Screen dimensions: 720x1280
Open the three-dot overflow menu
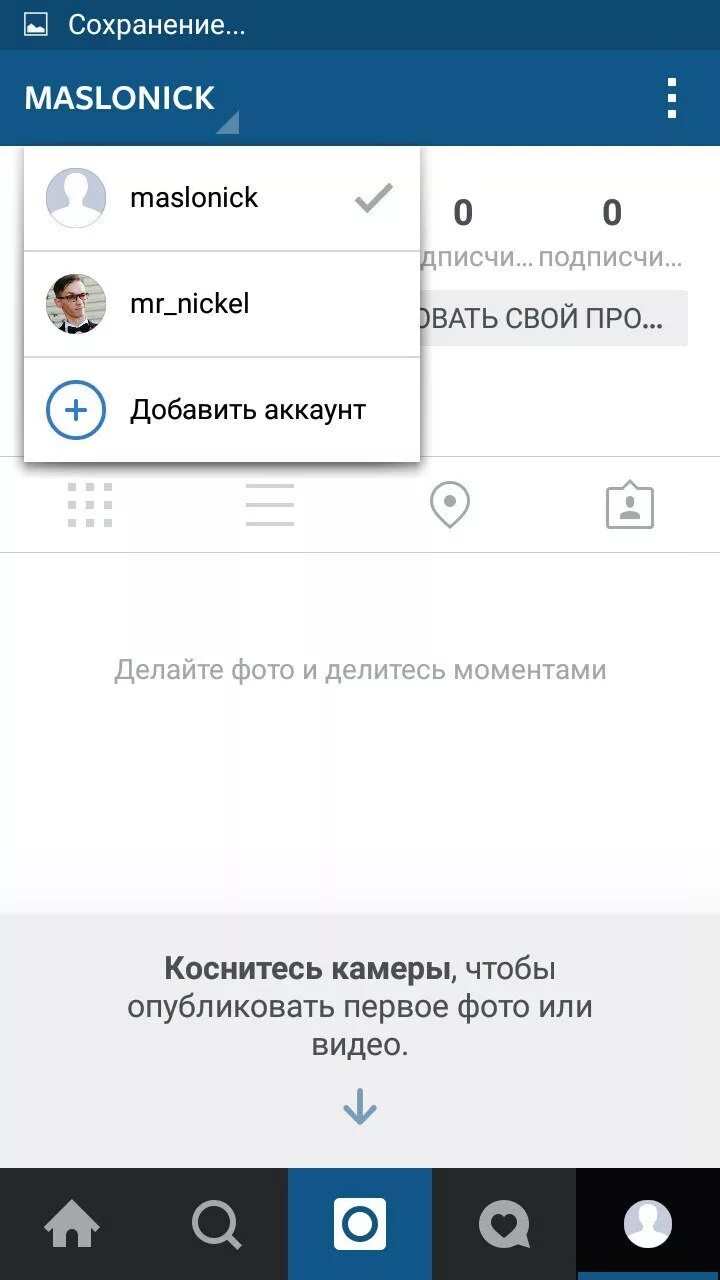tap(672, 98)
